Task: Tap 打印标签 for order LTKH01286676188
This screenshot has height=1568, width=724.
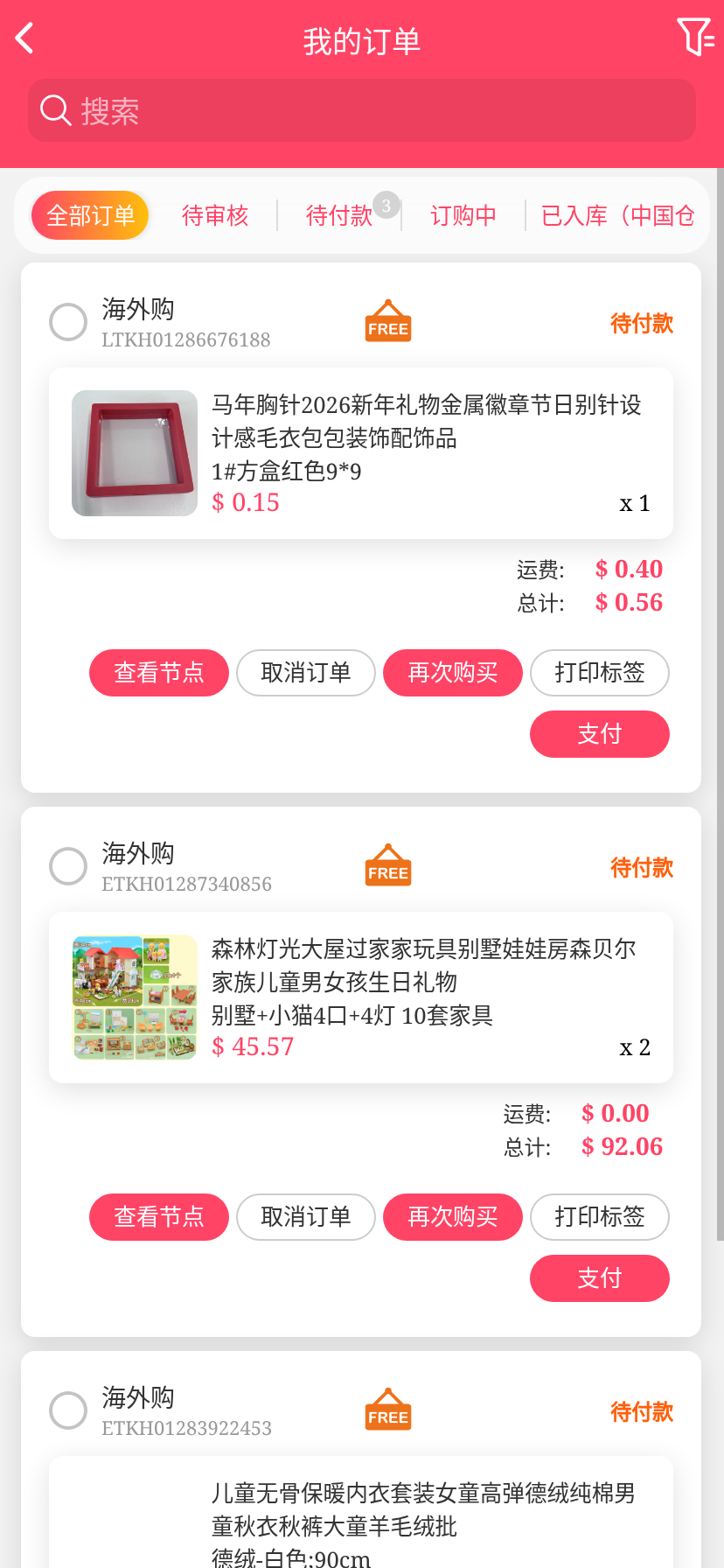Action: (600, 673)
